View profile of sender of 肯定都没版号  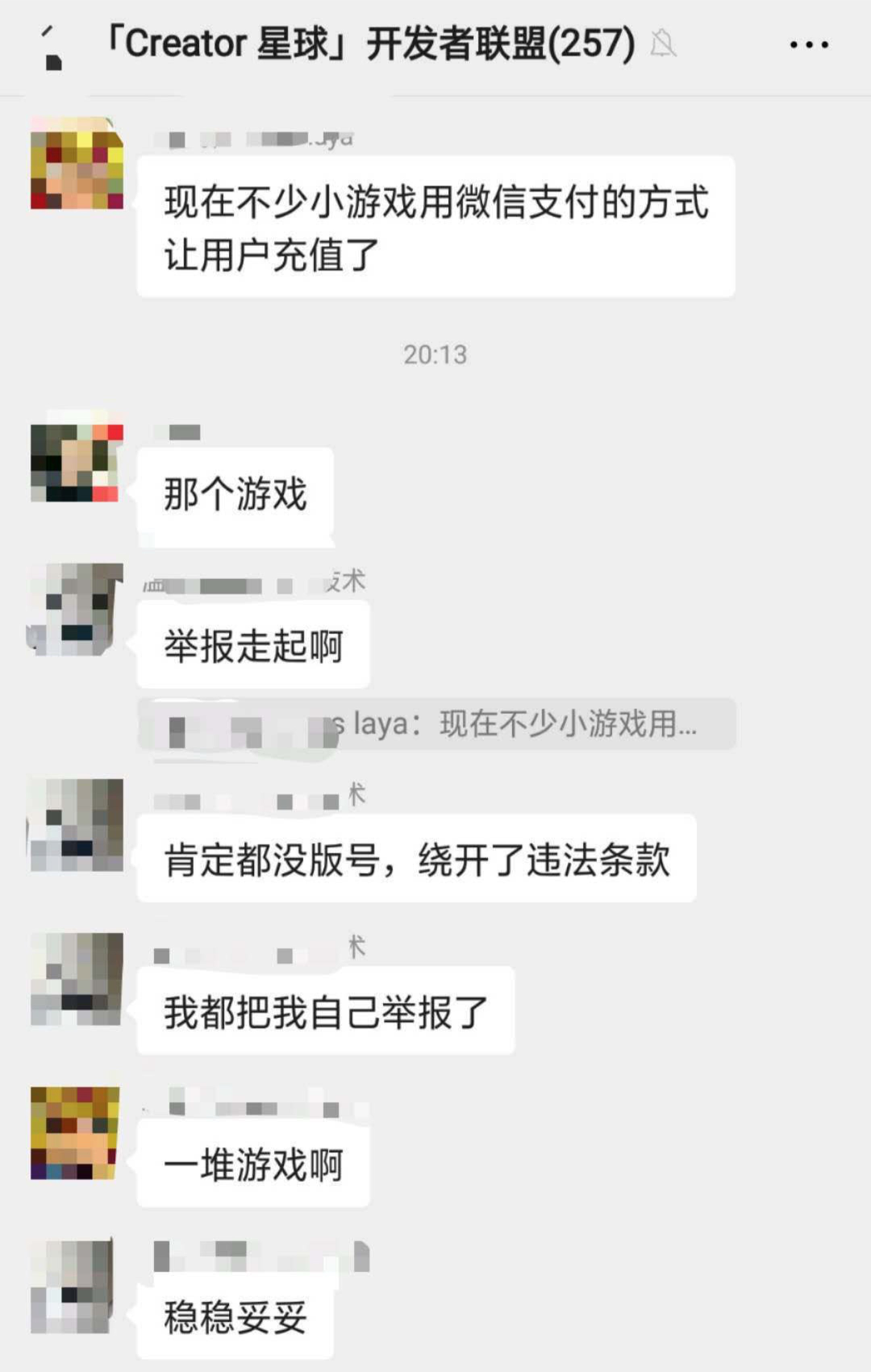[77, 824]
